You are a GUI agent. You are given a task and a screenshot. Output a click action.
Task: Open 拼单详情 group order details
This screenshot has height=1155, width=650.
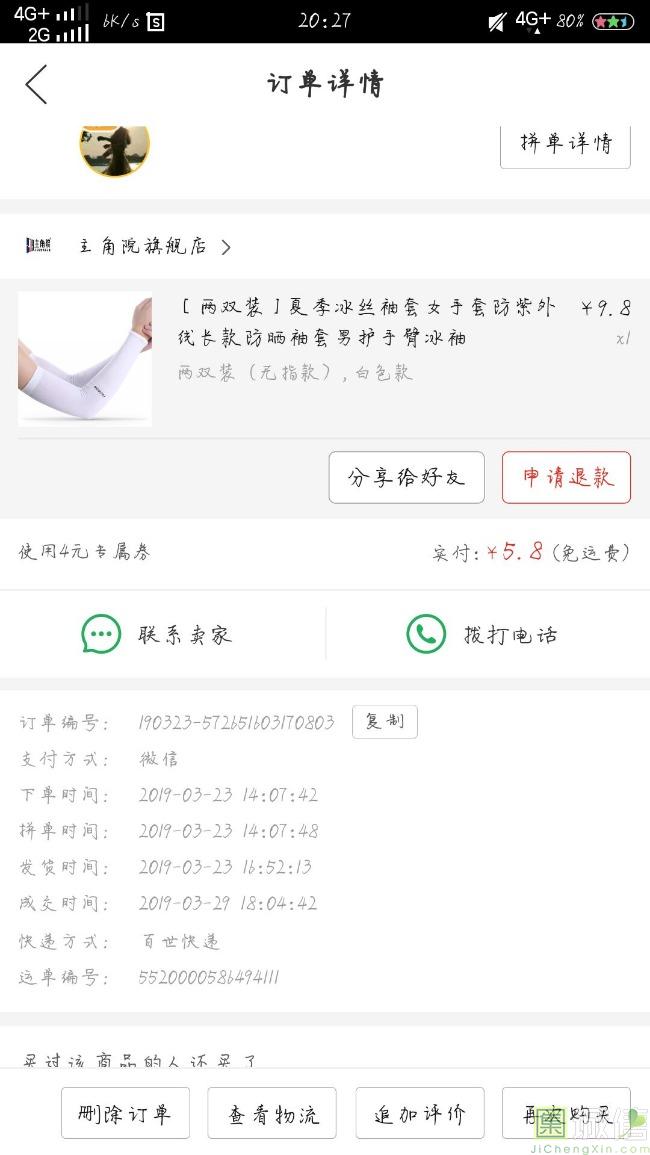565,143
